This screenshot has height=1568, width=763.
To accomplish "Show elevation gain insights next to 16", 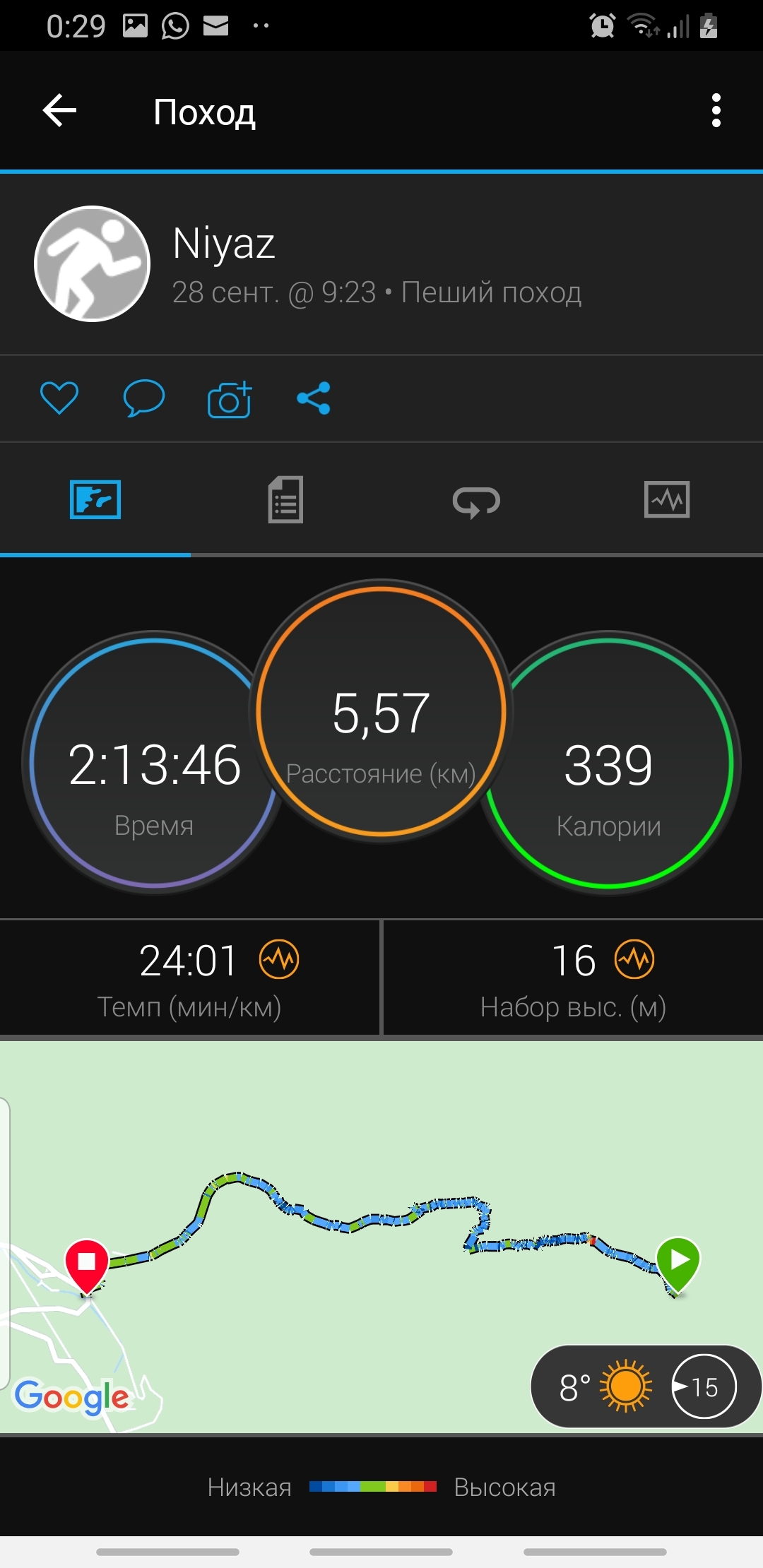I will tap(634, 959).
